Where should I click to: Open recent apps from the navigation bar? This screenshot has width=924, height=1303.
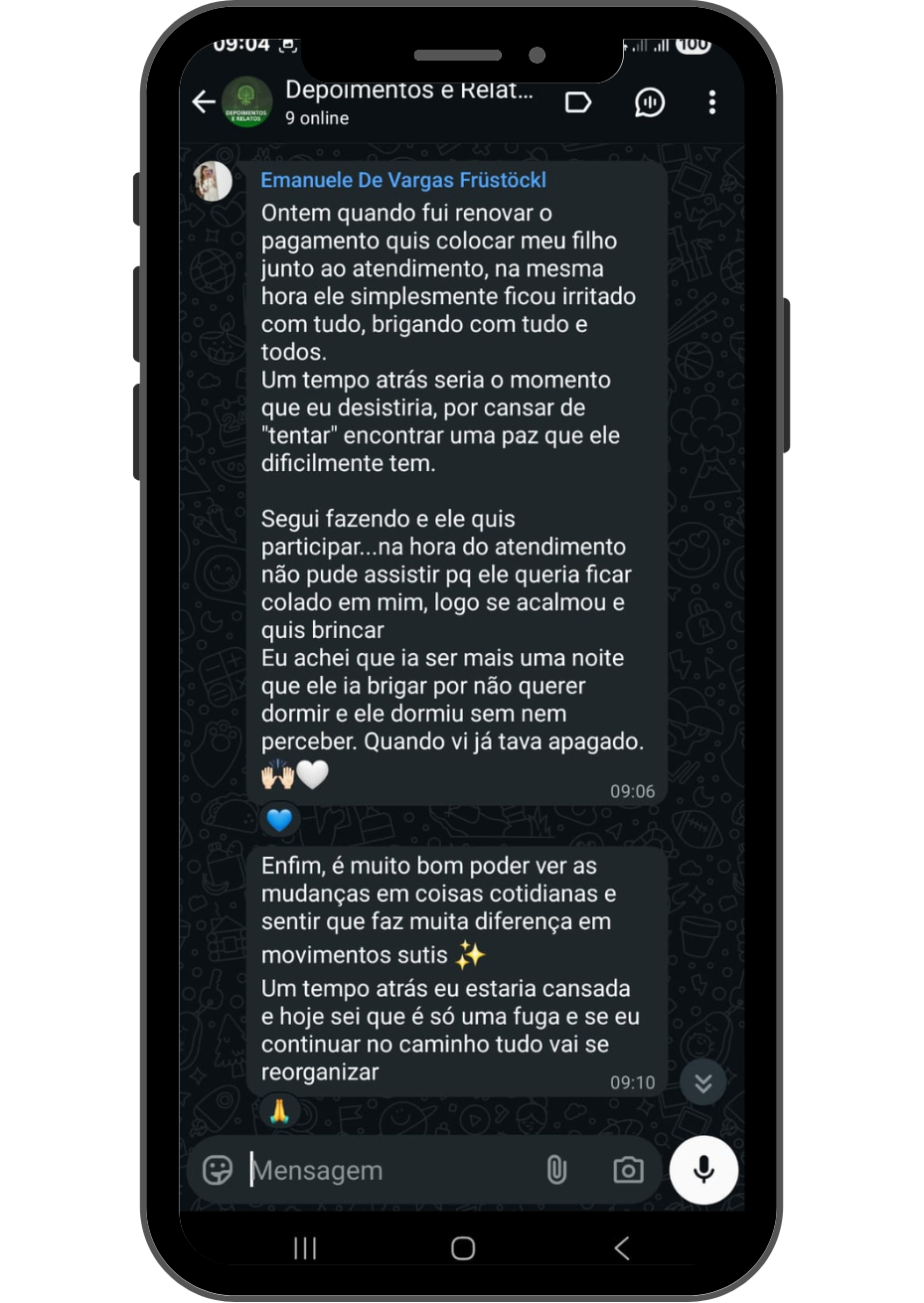click(305, 1248)
